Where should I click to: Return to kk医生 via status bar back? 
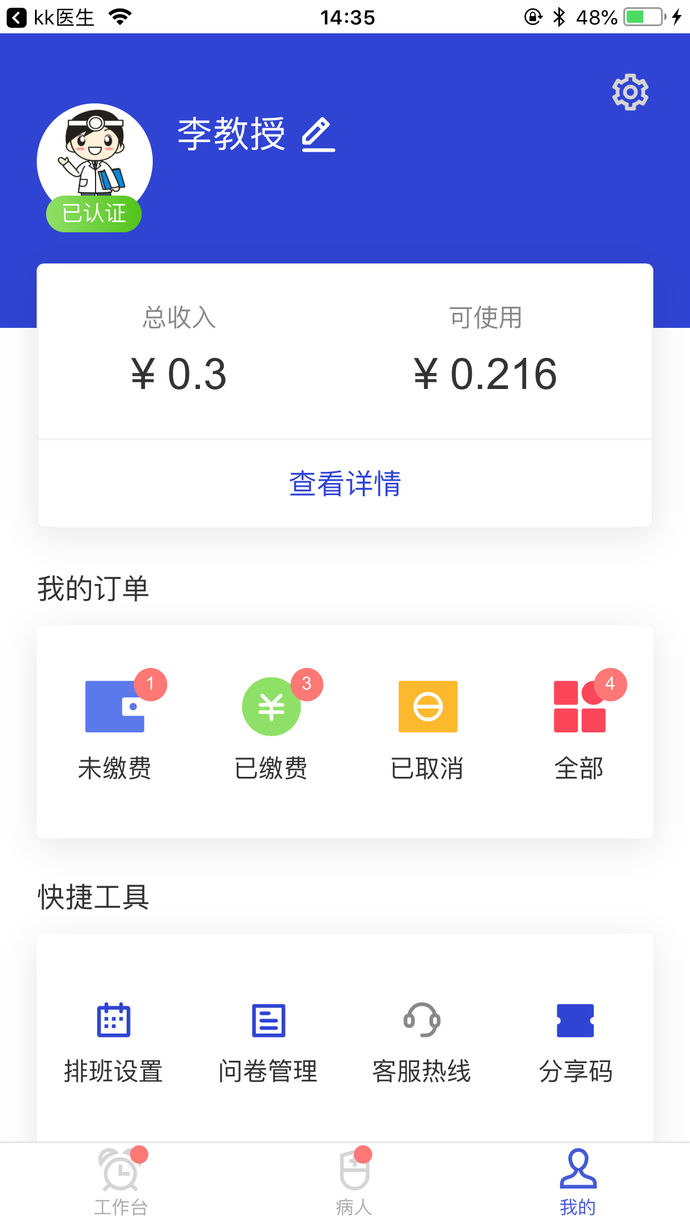tap(50, 17)
